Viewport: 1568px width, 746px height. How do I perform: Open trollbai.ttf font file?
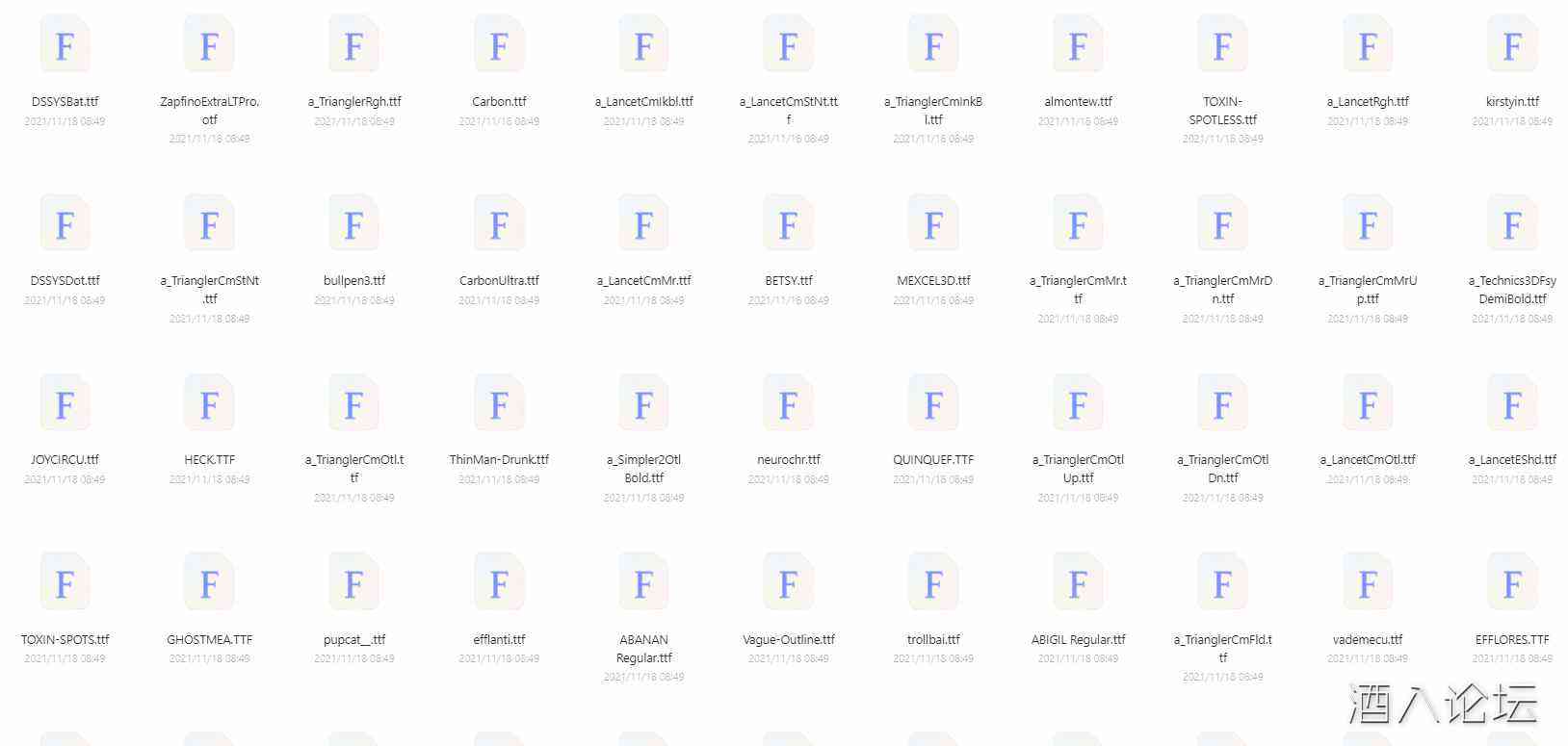tap(933, 584)
